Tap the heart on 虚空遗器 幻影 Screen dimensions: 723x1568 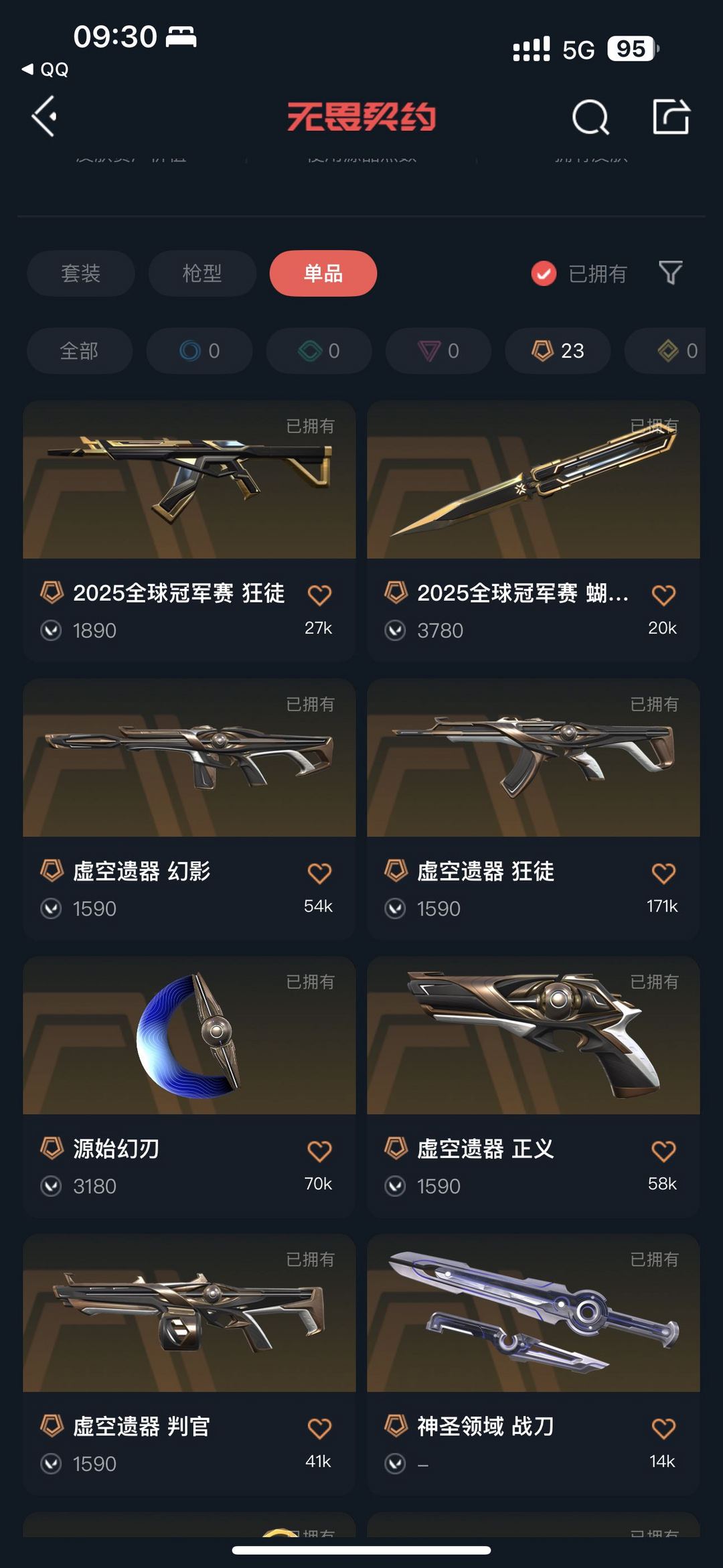(319, 873)
